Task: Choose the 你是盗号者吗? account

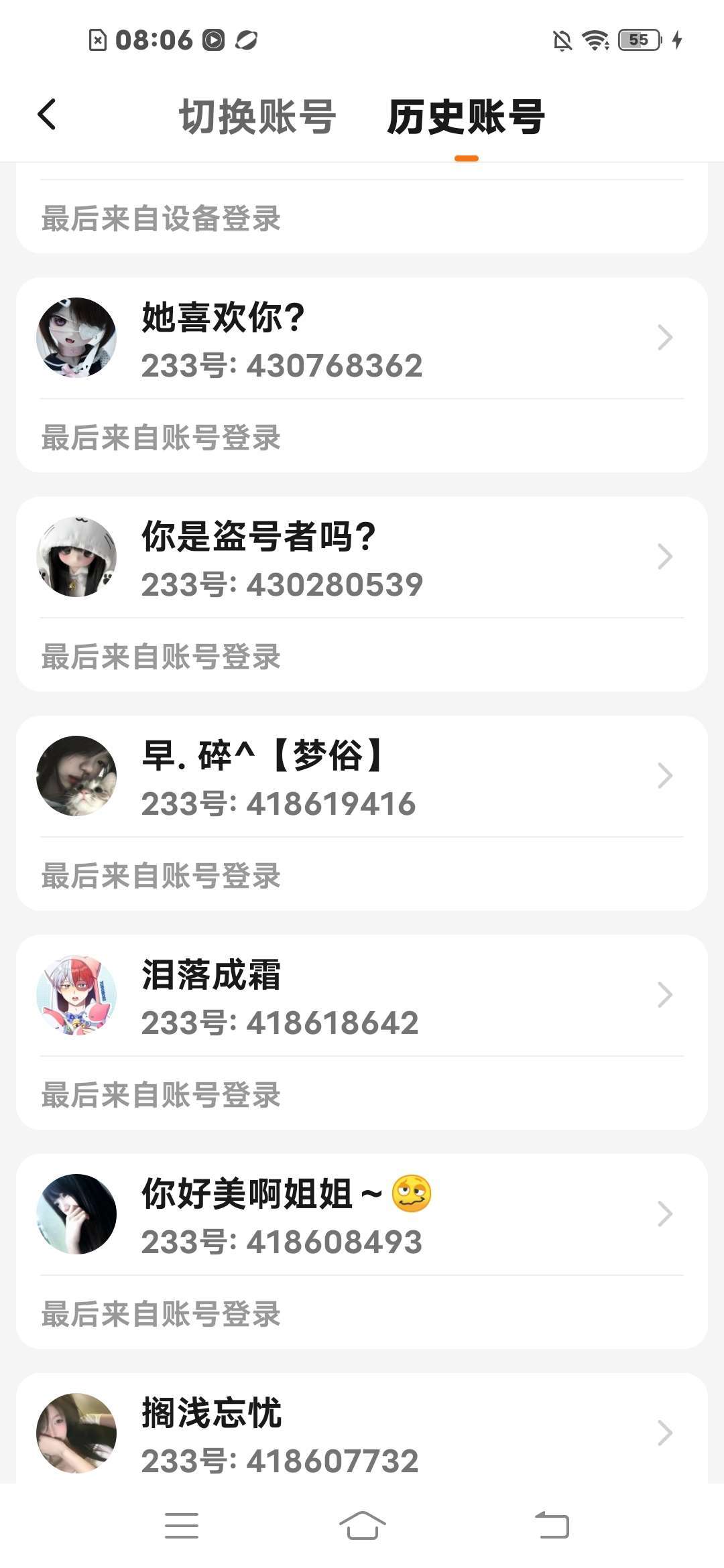Action: pos(362,558)
